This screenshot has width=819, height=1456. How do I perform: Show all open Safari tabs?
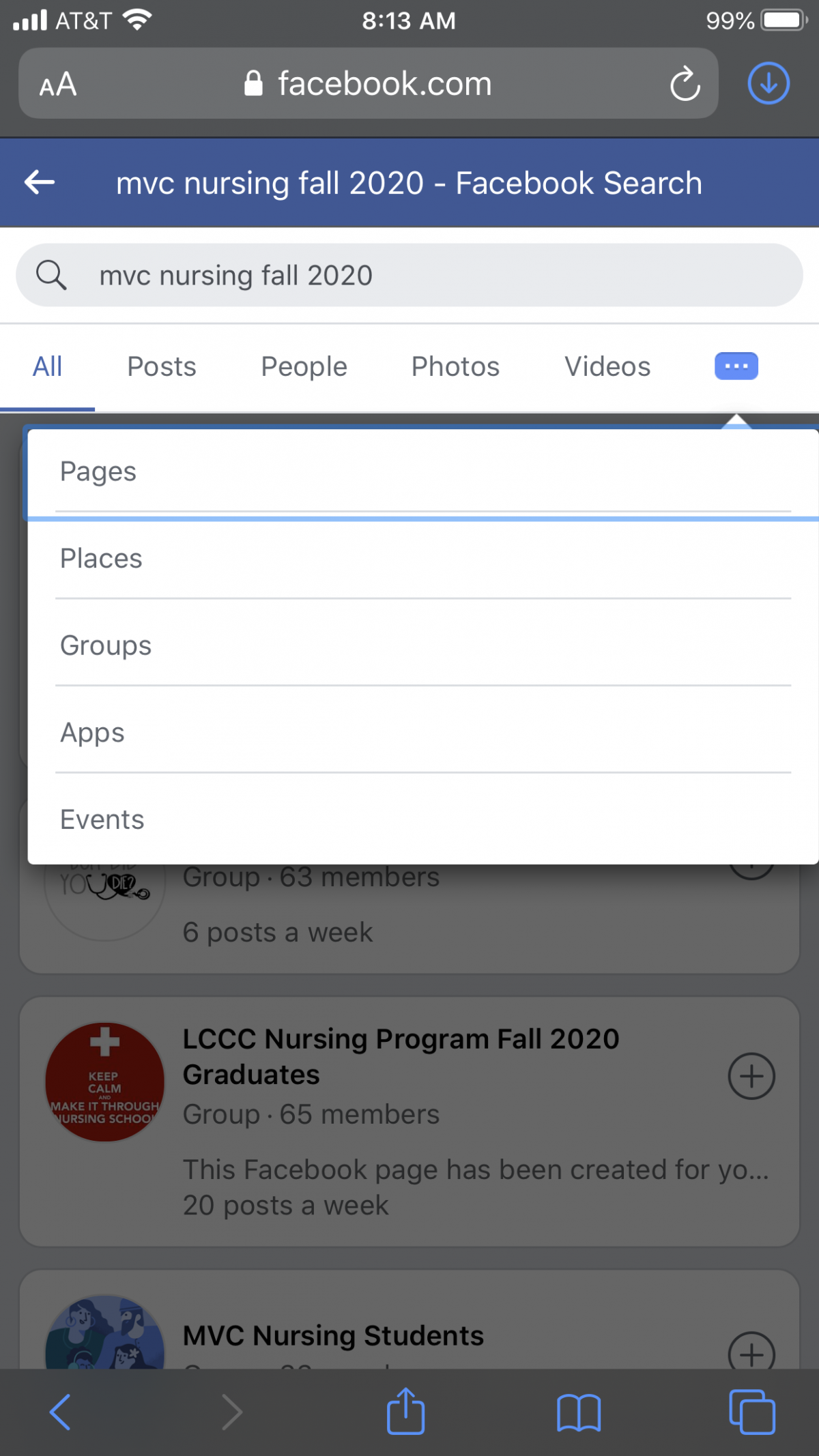pos(751,1412)
